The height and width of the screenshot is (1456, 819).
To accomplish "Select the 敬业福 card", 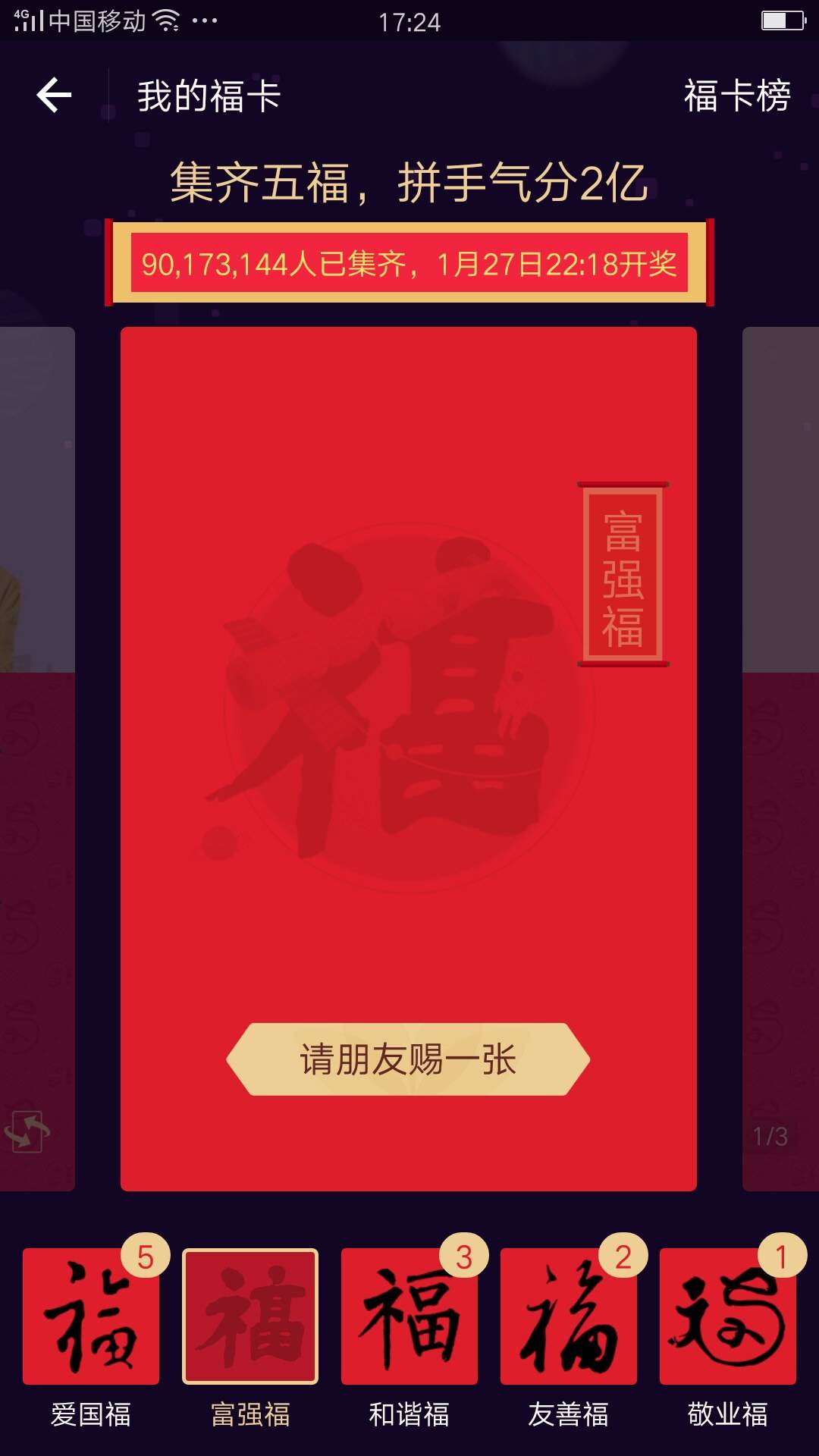I will coord(728,1317).
